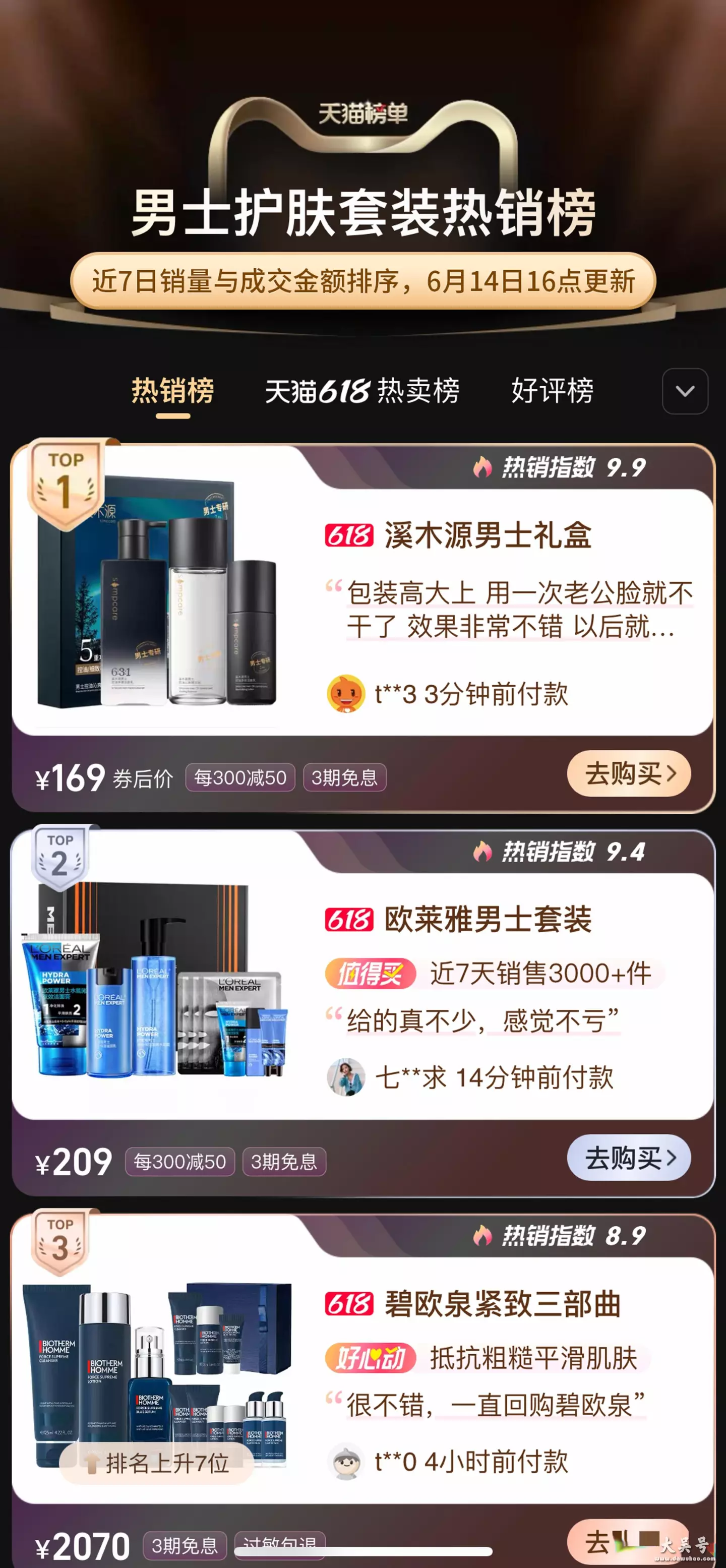Switch to the 好评榜 tab
This screenshot has width=726, height=1568.
552,391
